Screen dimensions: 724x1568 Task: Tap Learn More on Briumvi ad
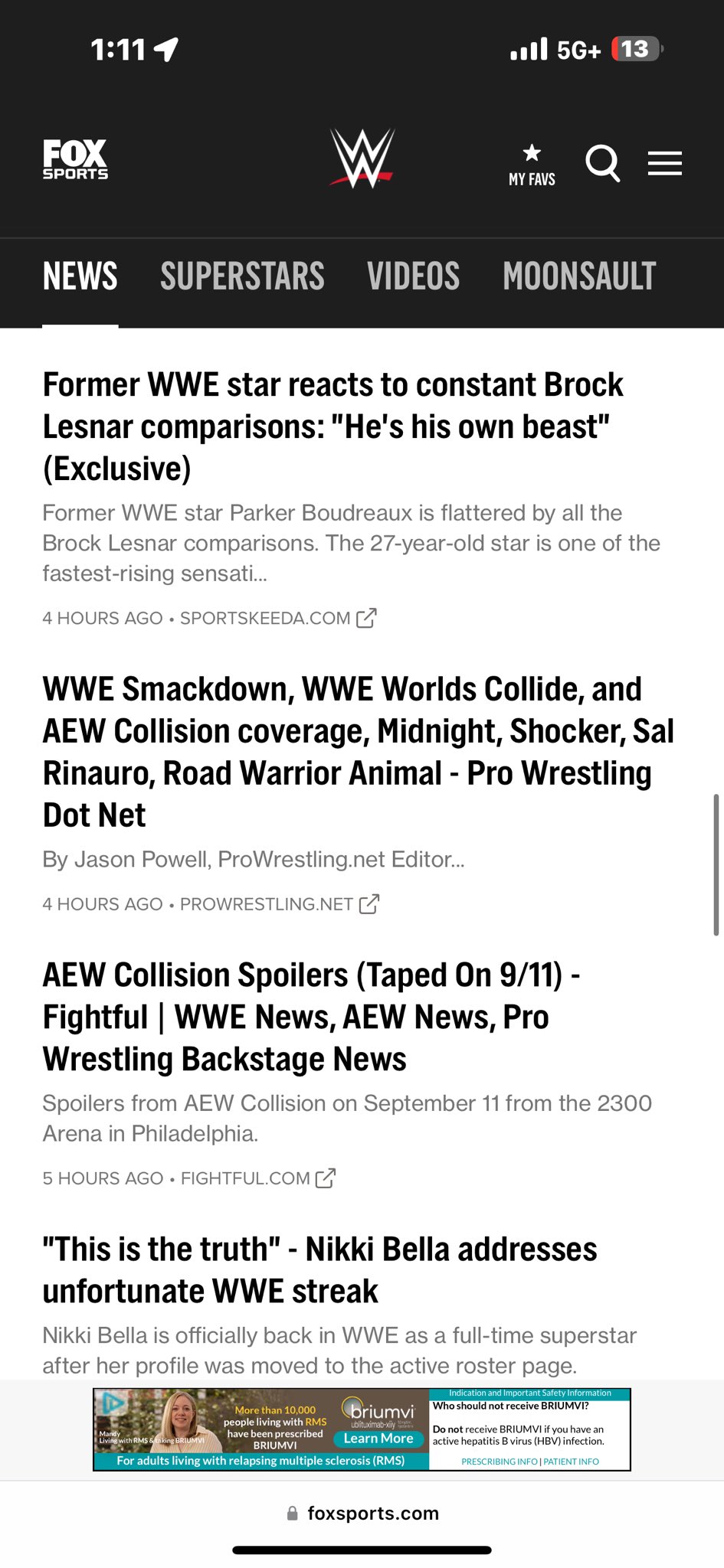[x=378, y=1439]
